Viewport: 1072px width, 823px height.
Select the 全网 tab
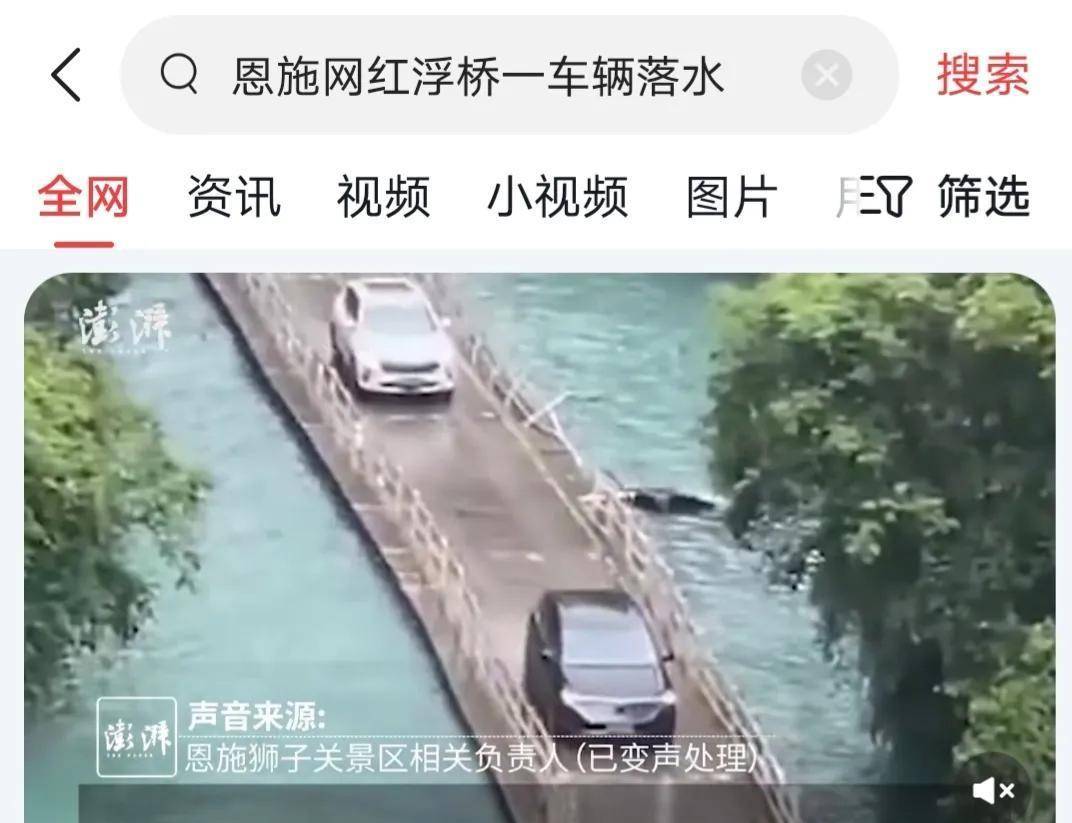pyautogui.click(x=84, y=196)
